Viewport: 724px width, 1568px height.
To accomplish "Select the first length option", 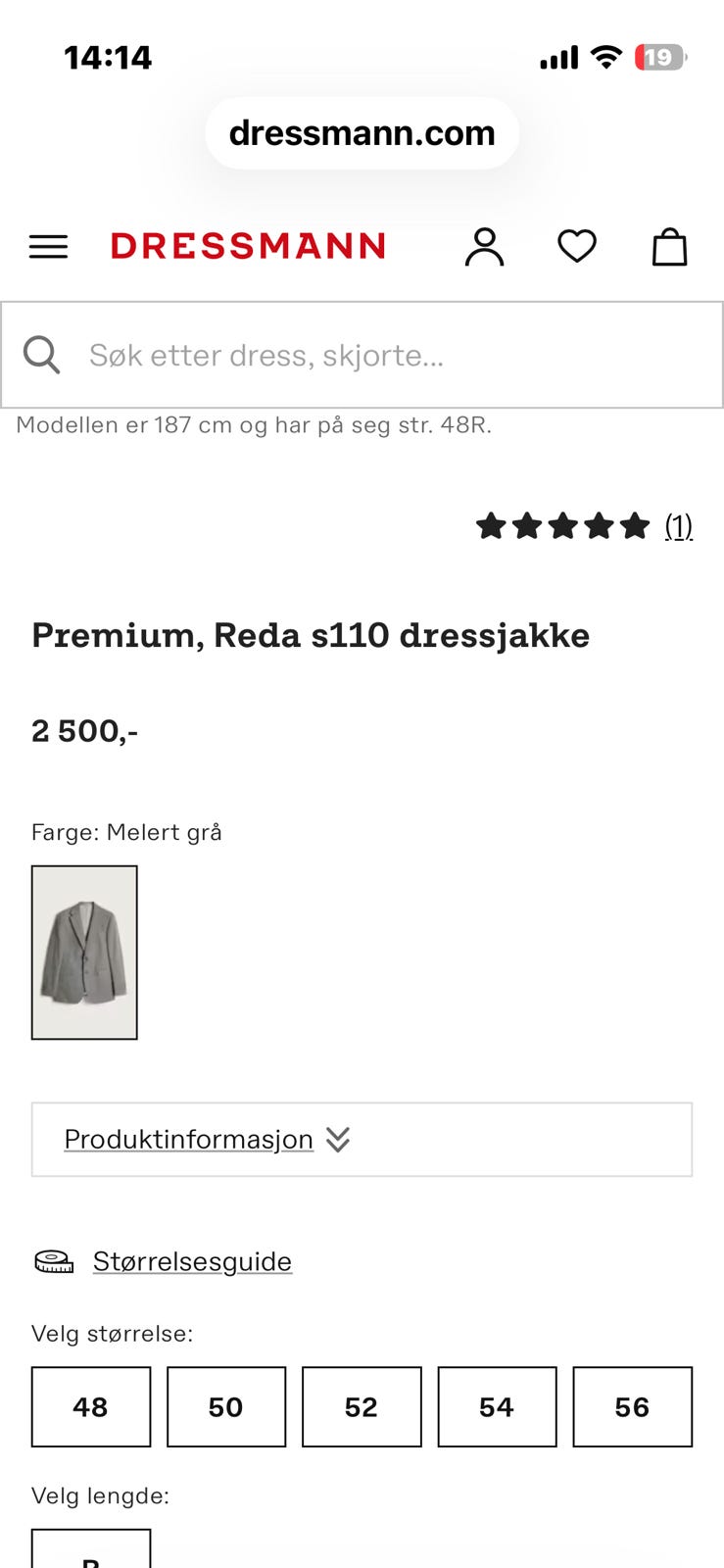I will click(91, 1551).
